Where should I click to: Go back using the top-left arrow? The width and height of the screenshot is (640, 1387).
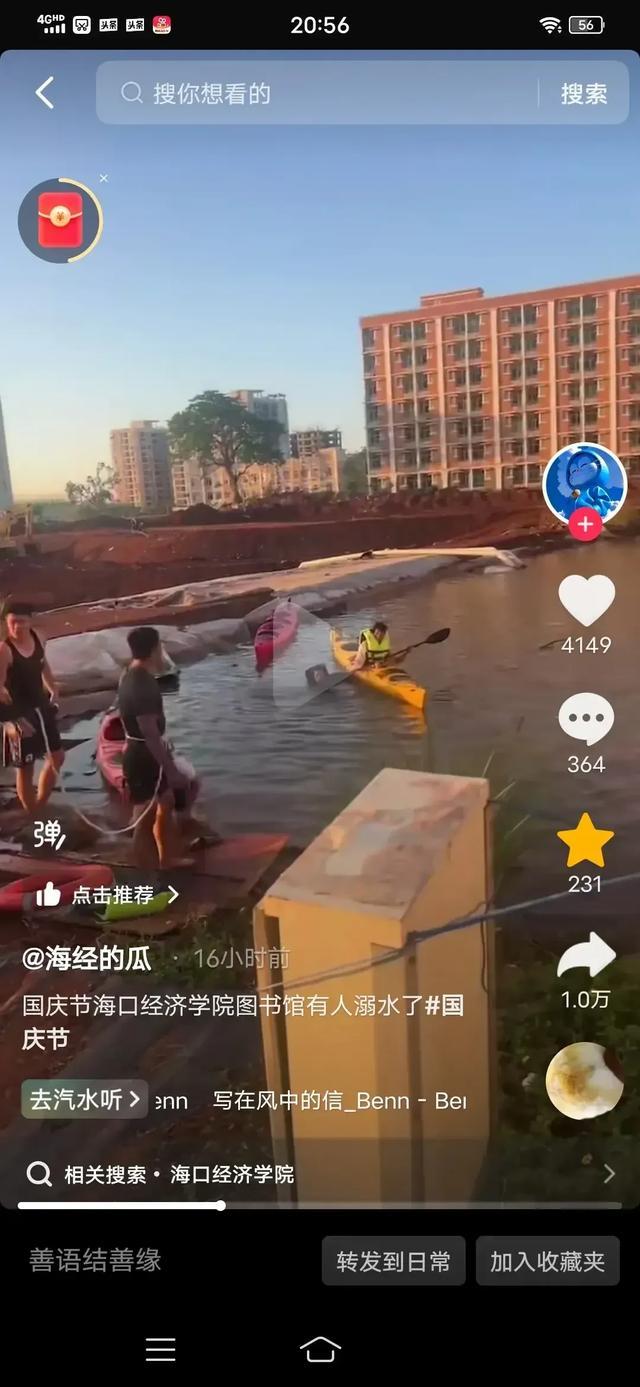(44, 93)
